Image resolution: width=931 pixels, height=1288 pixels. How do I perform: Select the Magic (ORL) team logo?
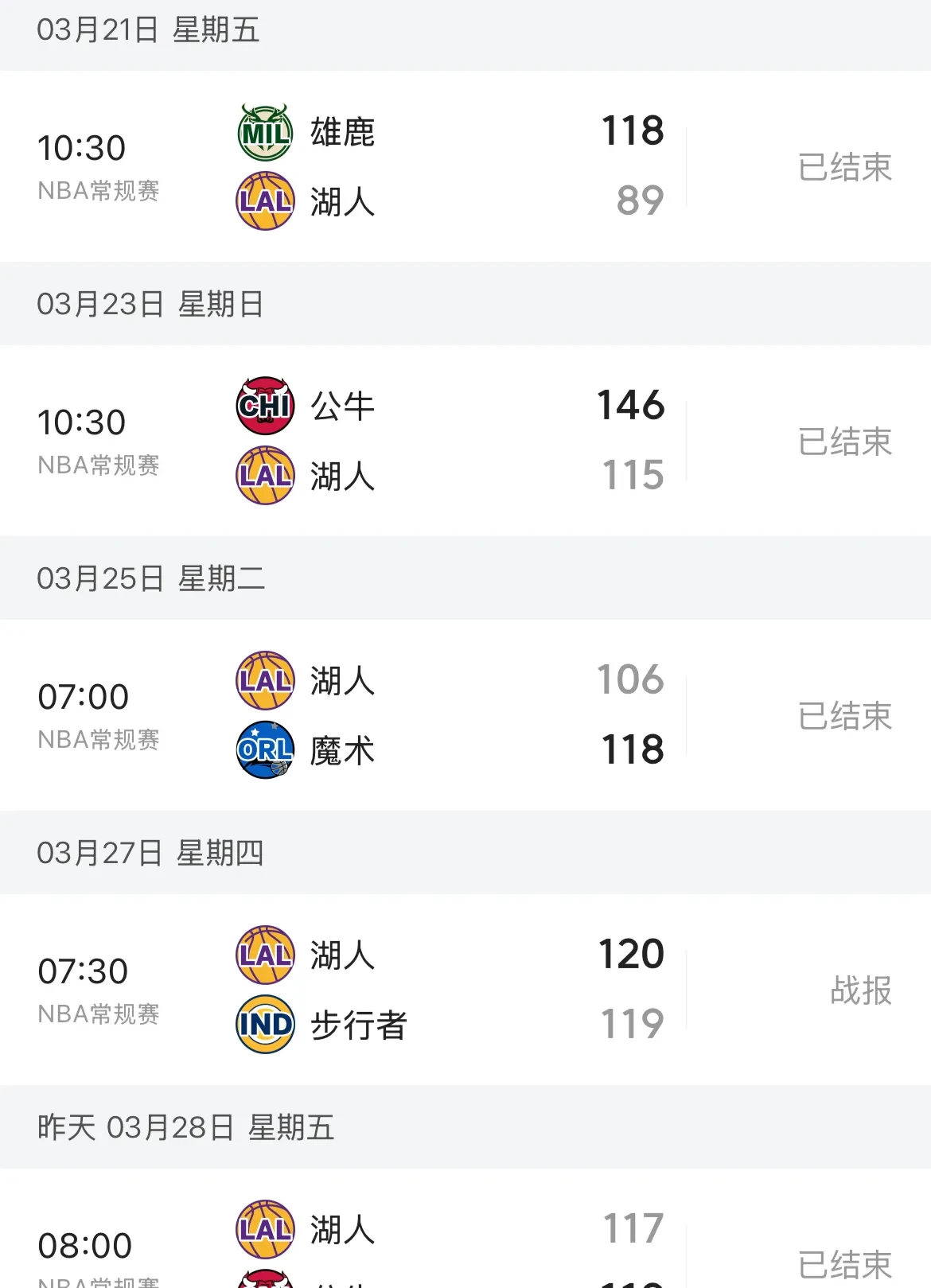click(x=265, y=750)
